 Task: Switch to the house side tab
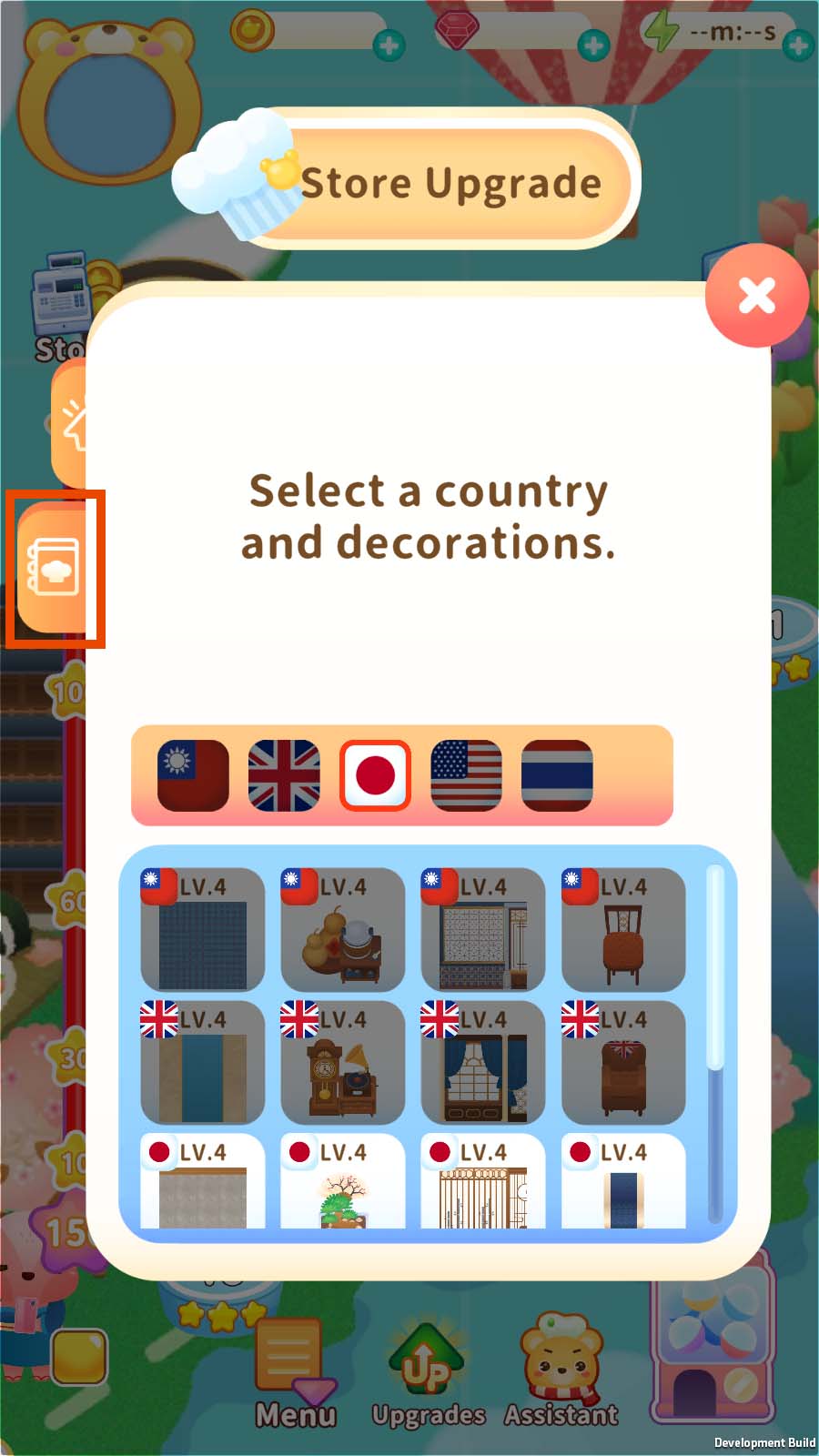69,423
